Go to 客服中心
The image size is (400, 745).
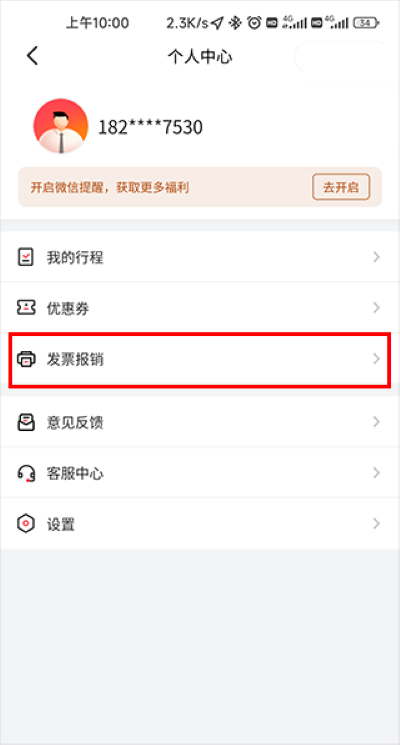(200, 473)
